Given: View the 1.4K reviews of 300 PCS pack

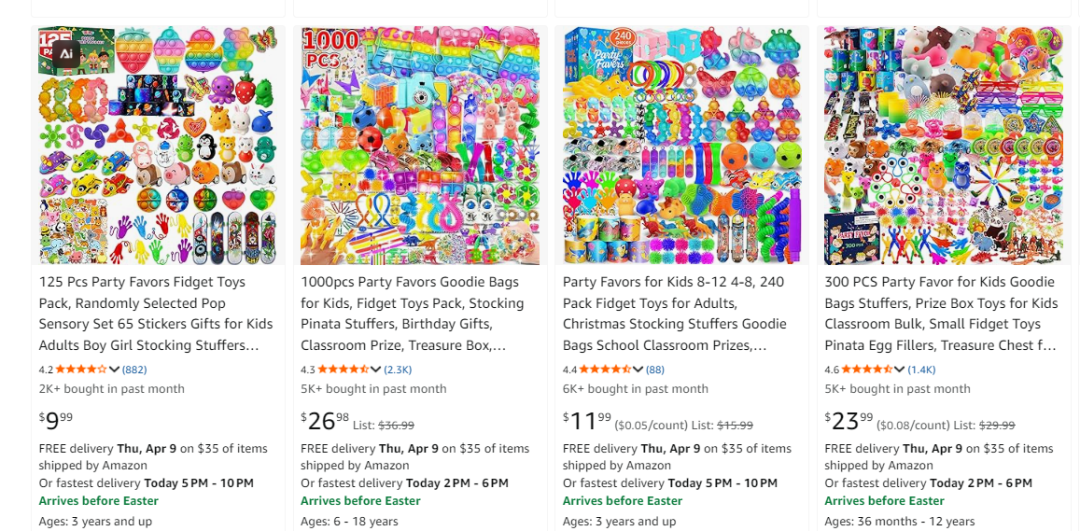Looking at the screenshot, I should 921,369.
